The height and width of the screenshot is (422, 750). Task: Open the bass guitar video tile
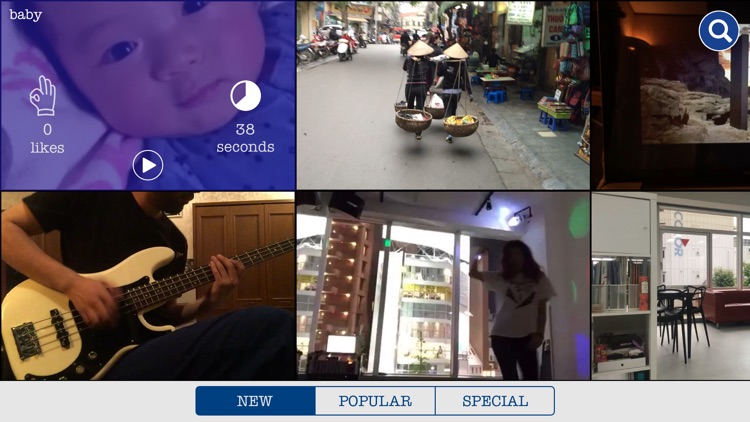point(147,286)
